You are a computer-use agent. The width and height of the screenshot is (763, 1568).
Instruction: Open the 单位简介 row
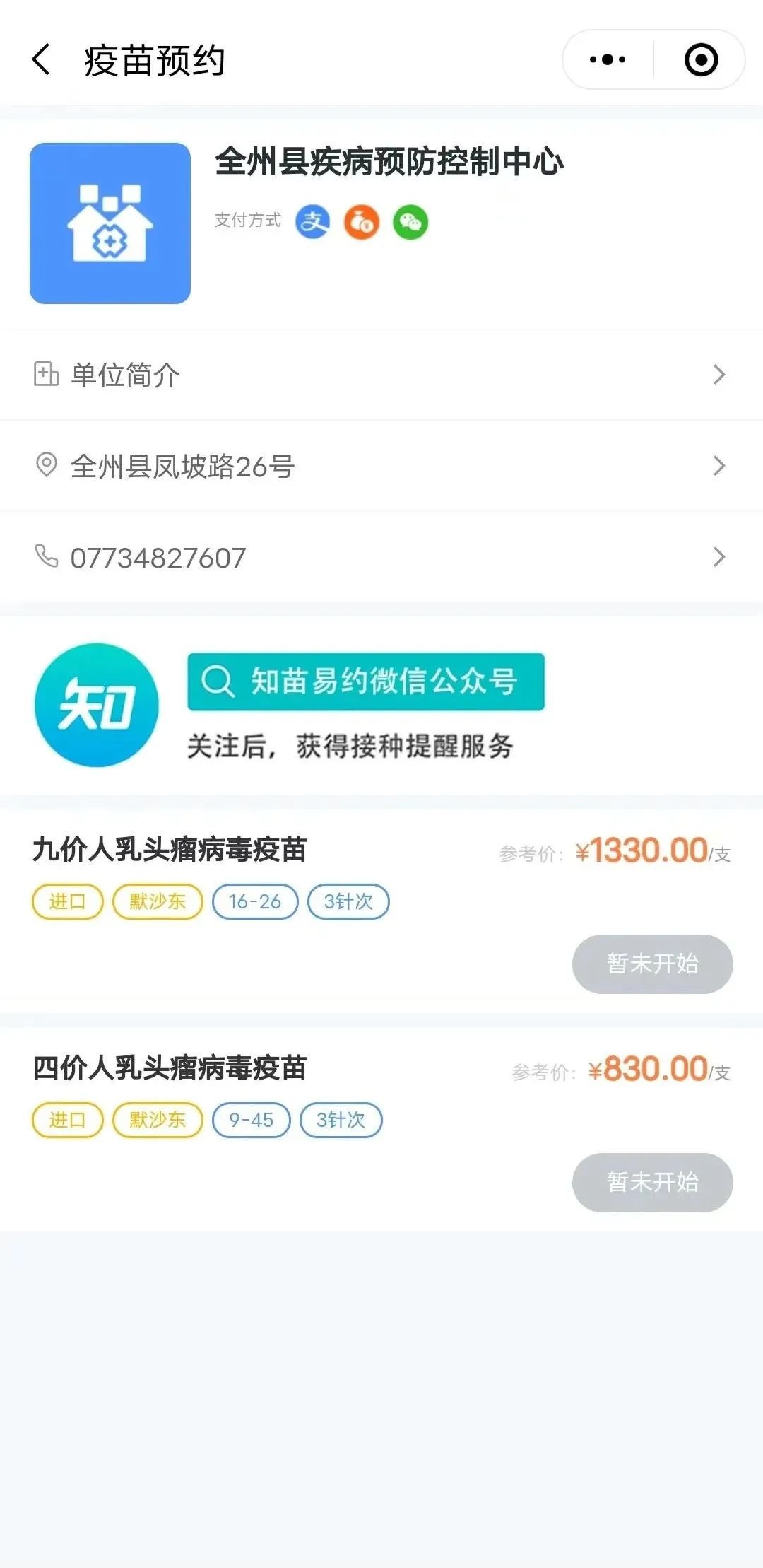point(381,375)
